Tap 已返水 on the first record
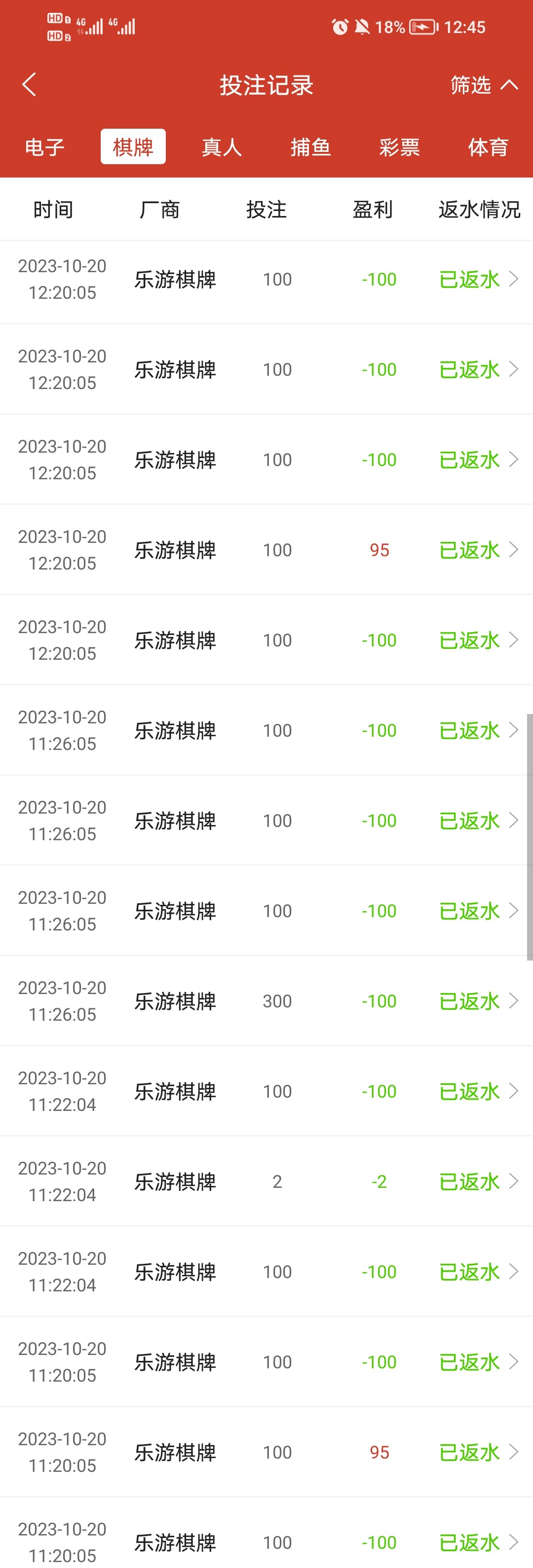Screen dimensions: 533x1568 (x=469, y=279)
